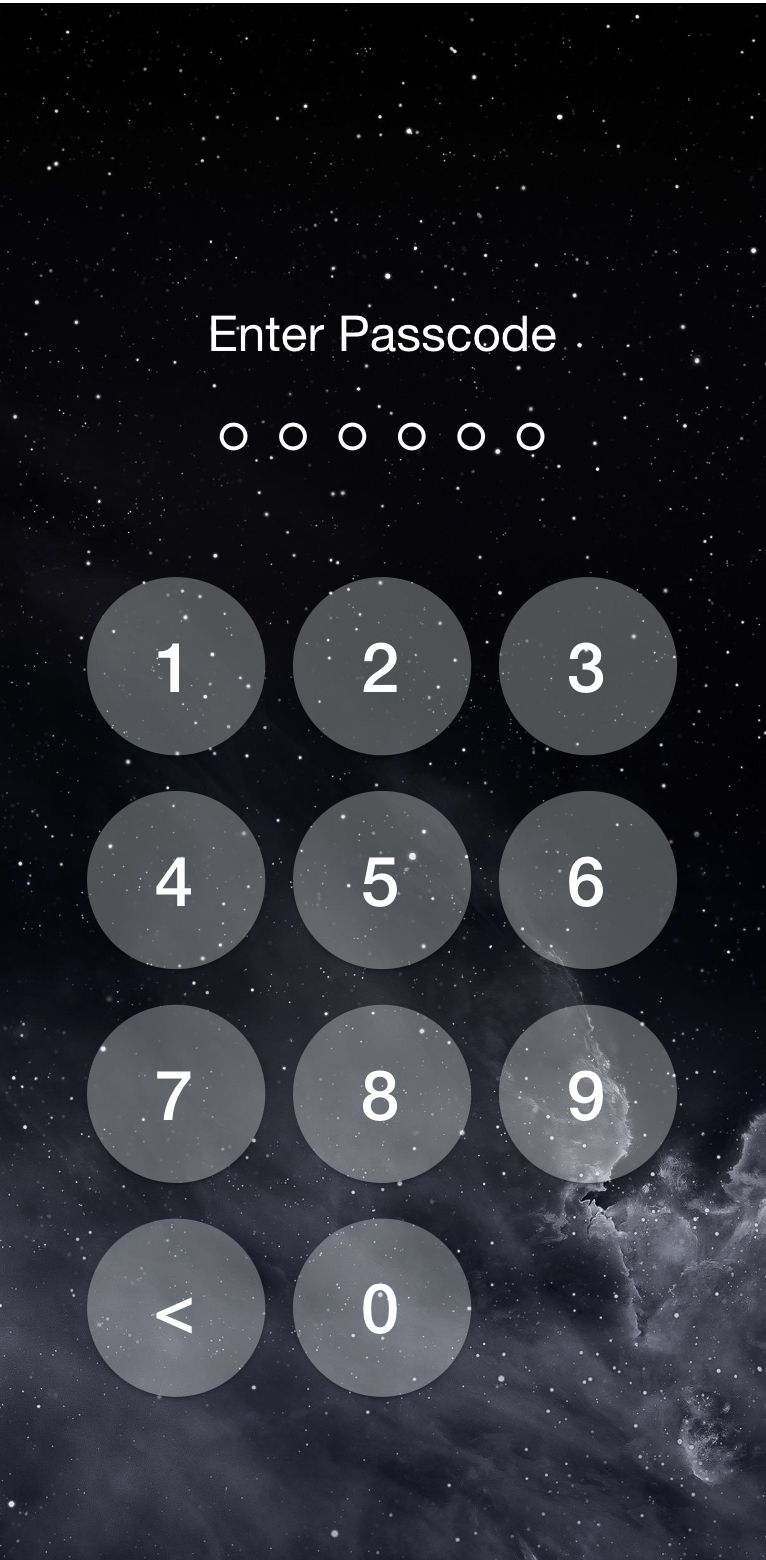
Task: Select digit 4 on the keypad
Action: pos(176,880)
